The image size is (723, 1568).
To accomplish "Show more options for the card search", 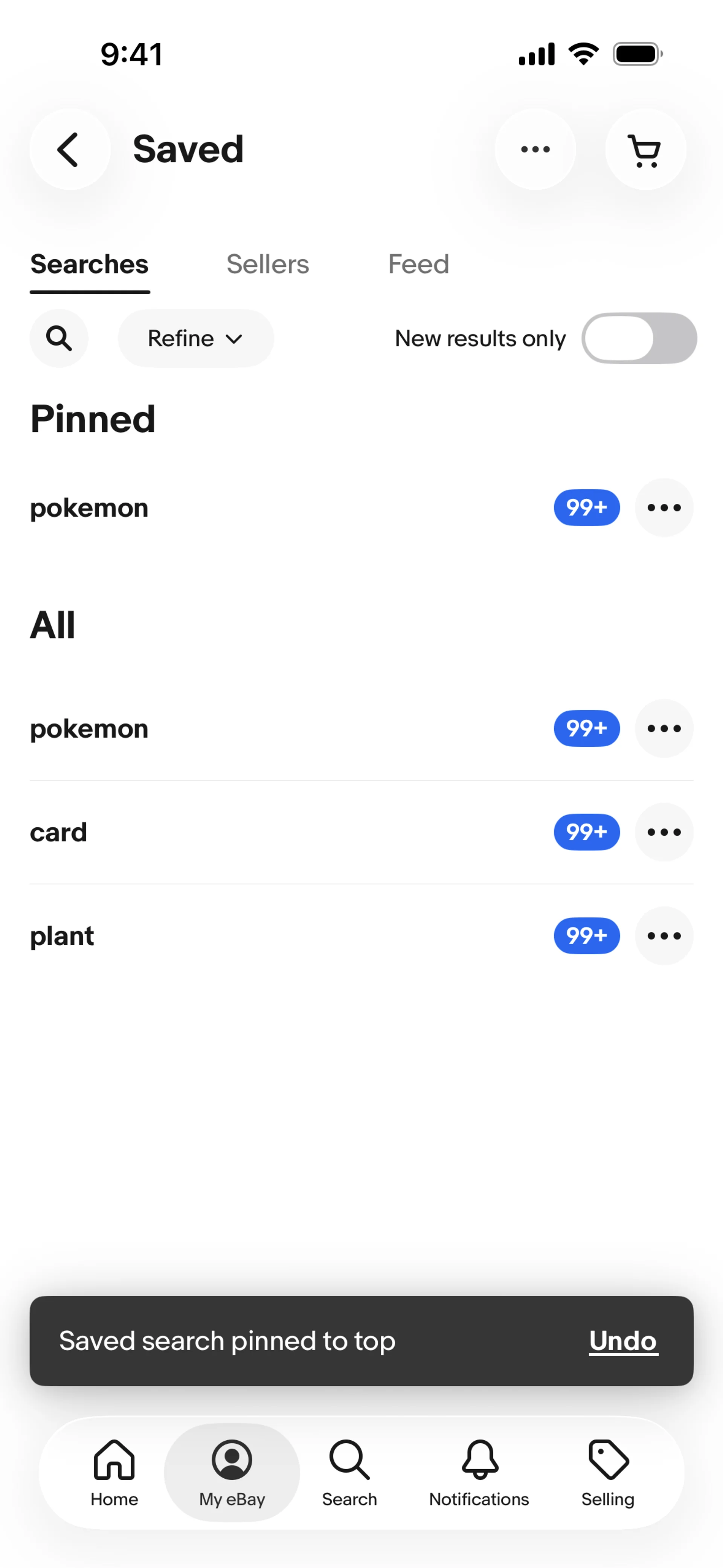I will click(x=664, y=831).
